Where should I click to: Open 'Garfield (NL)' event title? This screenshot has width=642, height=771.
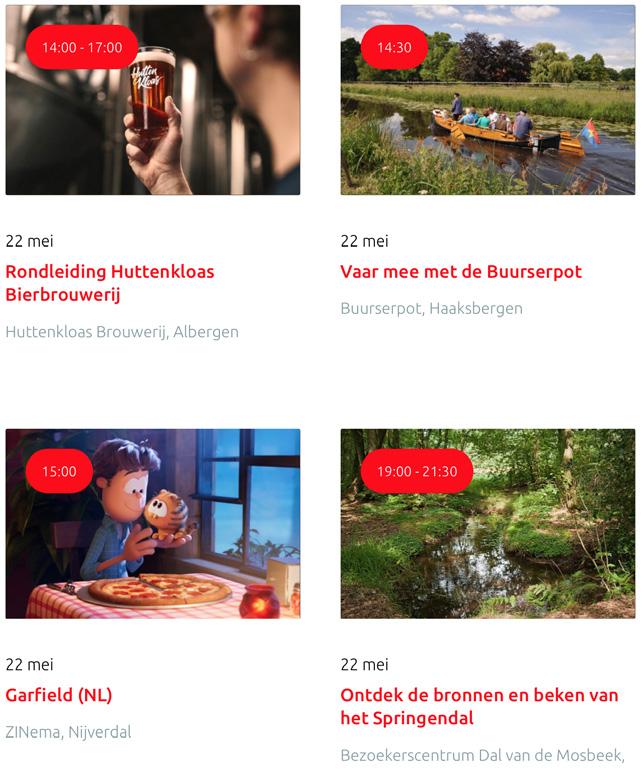click(x=59, y=695)
